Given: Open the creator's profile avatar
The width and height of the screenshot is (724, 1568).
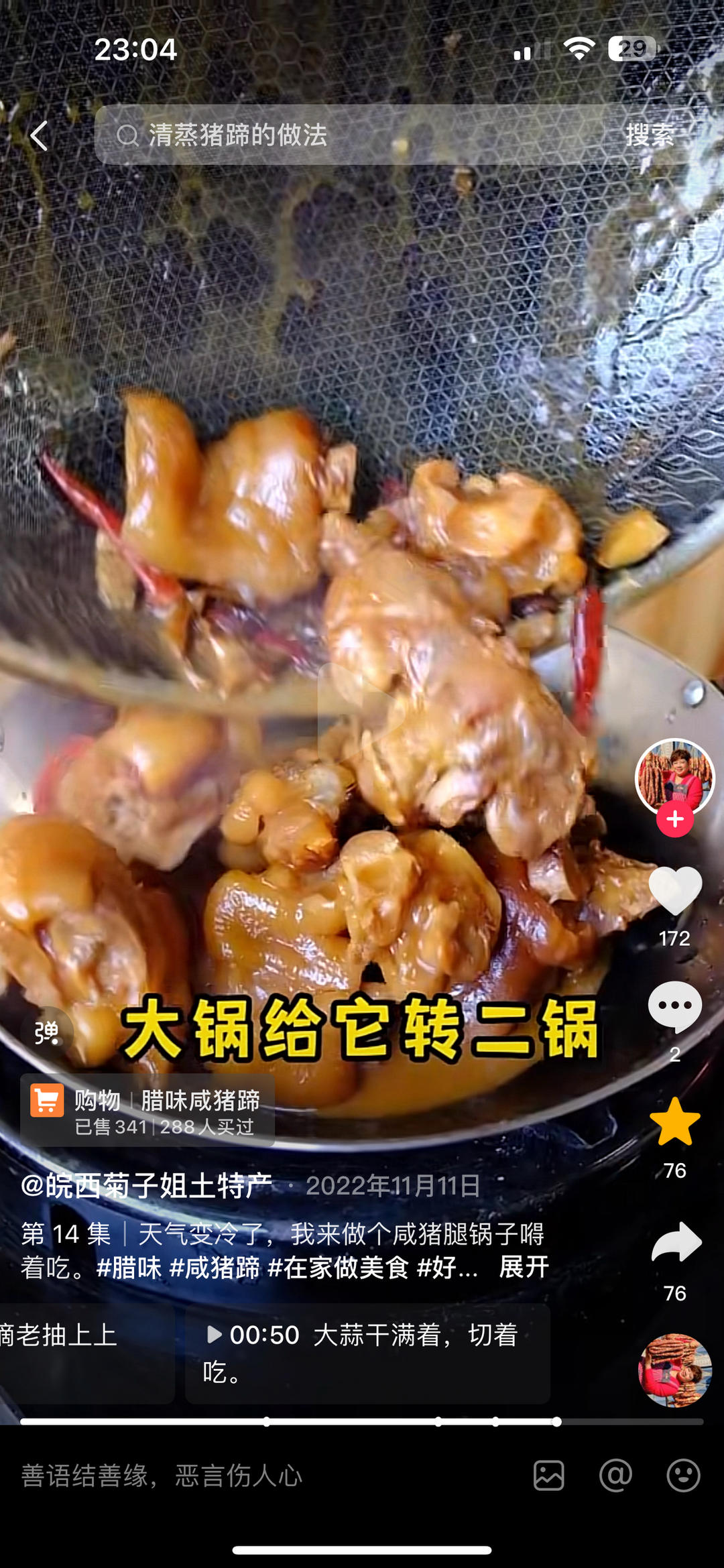Looking at the screenshot, I should [674, 778].
